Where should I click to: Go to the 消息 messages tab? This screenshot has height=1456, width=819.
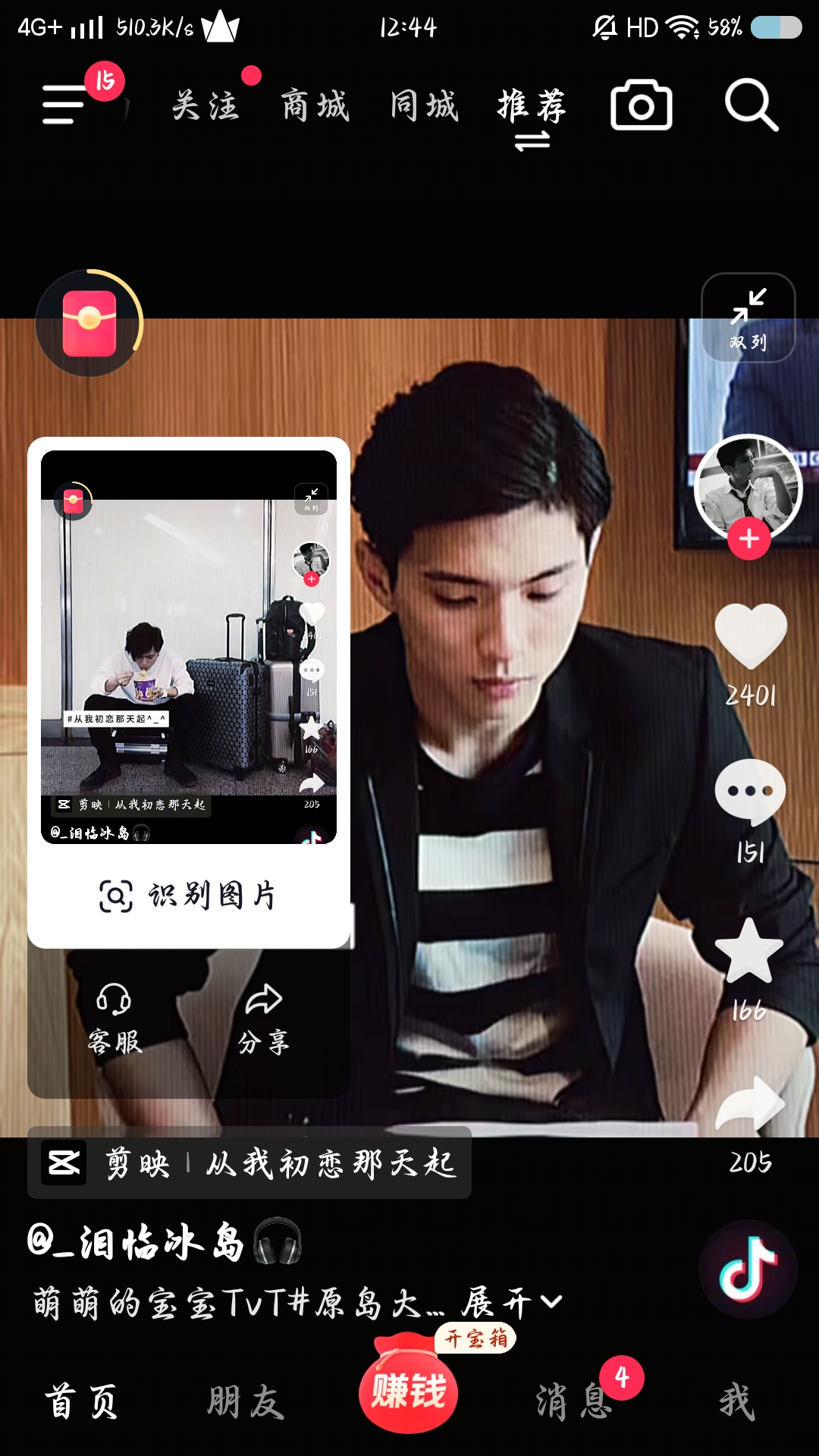tap(574, 1401)
